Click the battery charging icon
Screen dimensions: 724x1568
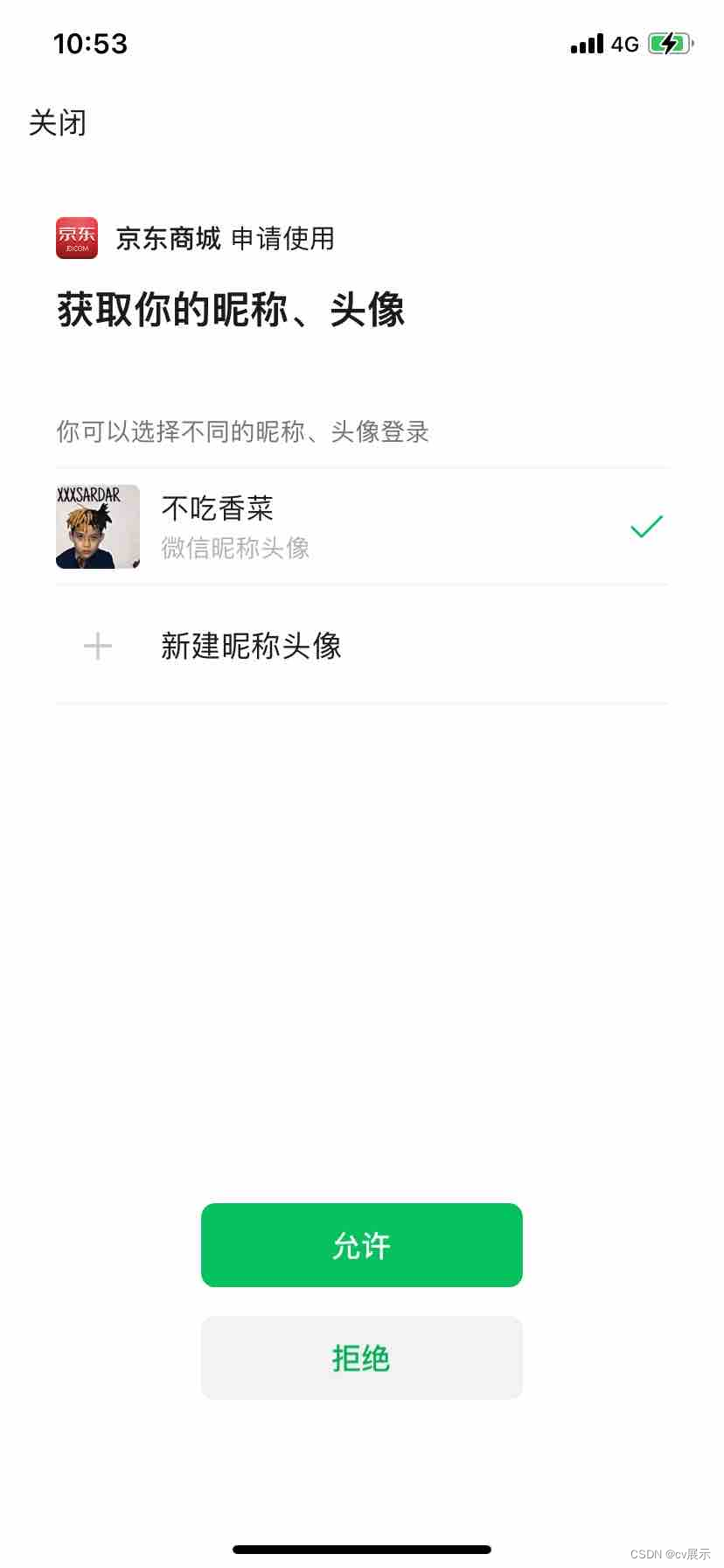tap(669, 43)
